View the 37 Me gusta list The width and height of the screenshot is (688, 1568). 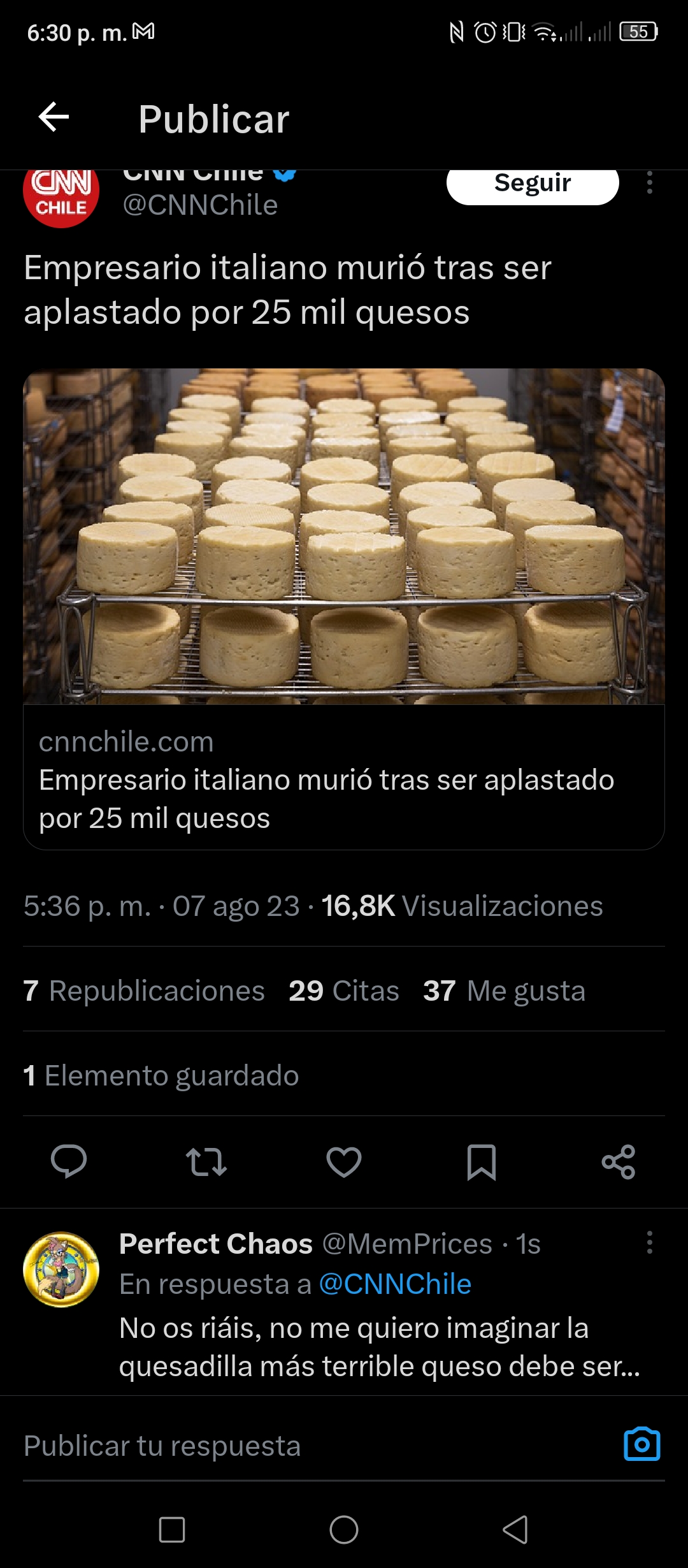504,991
